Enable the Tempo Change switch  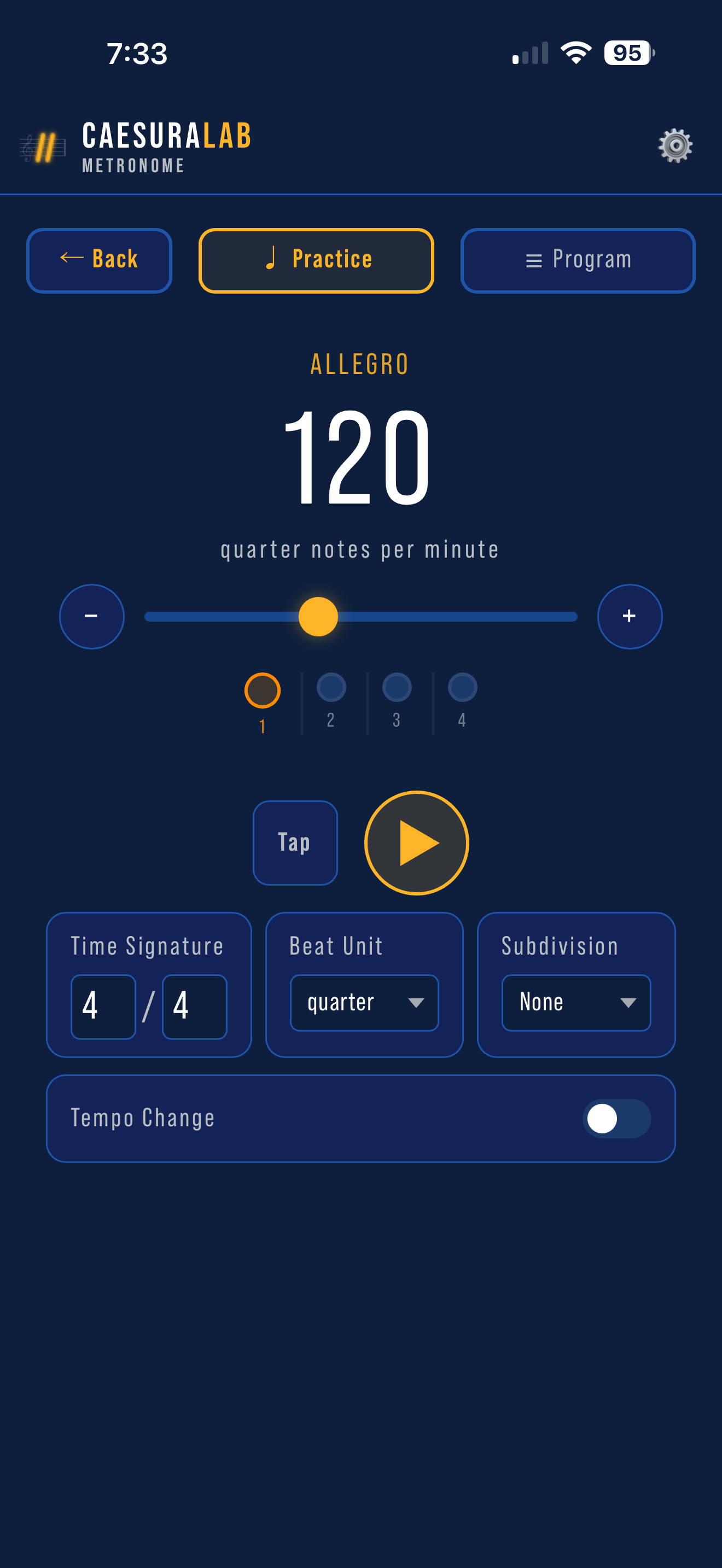pos(616,1118)
